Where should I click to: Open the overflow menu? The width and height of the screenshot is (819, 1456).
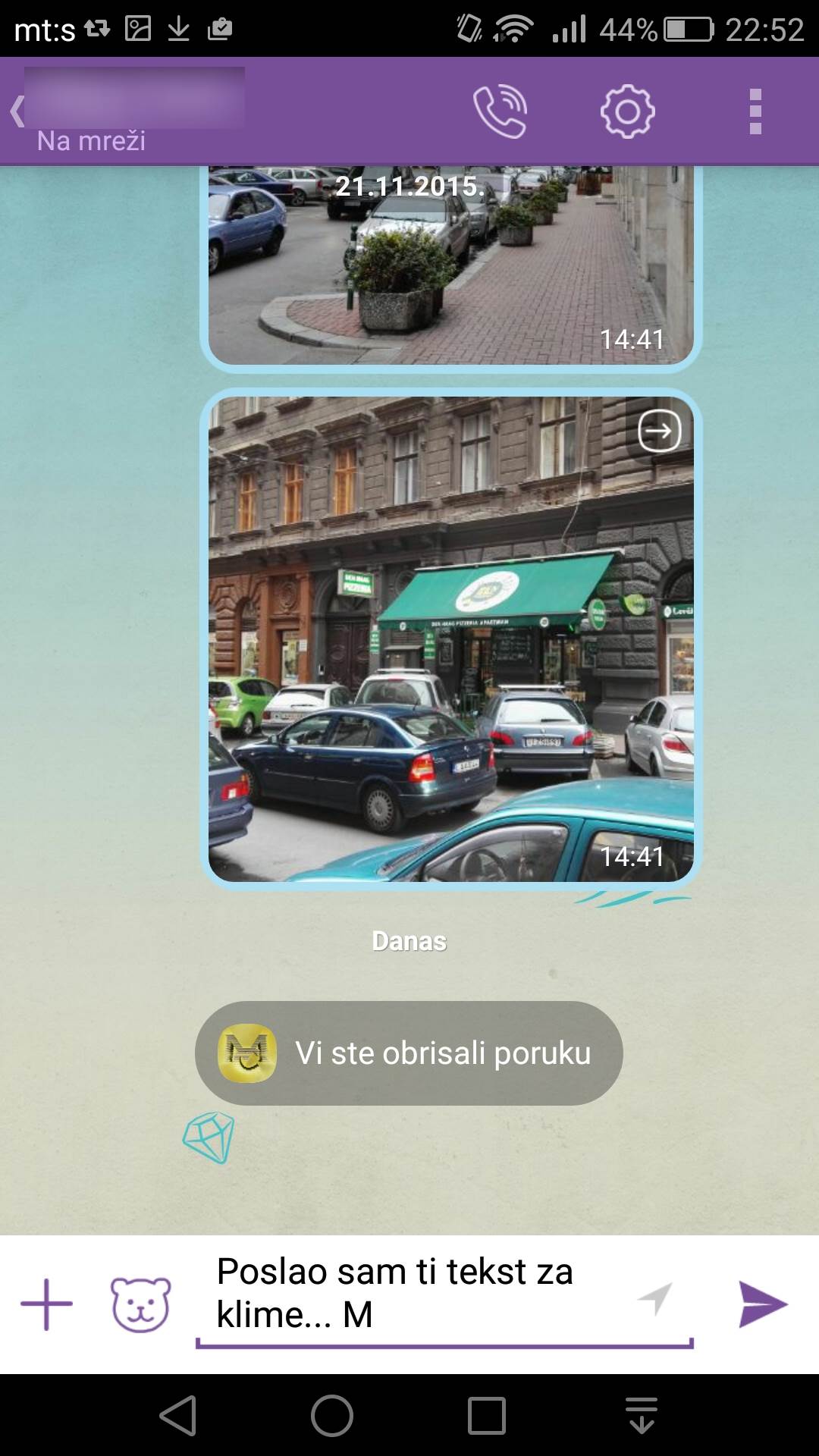tap(755, 111)
